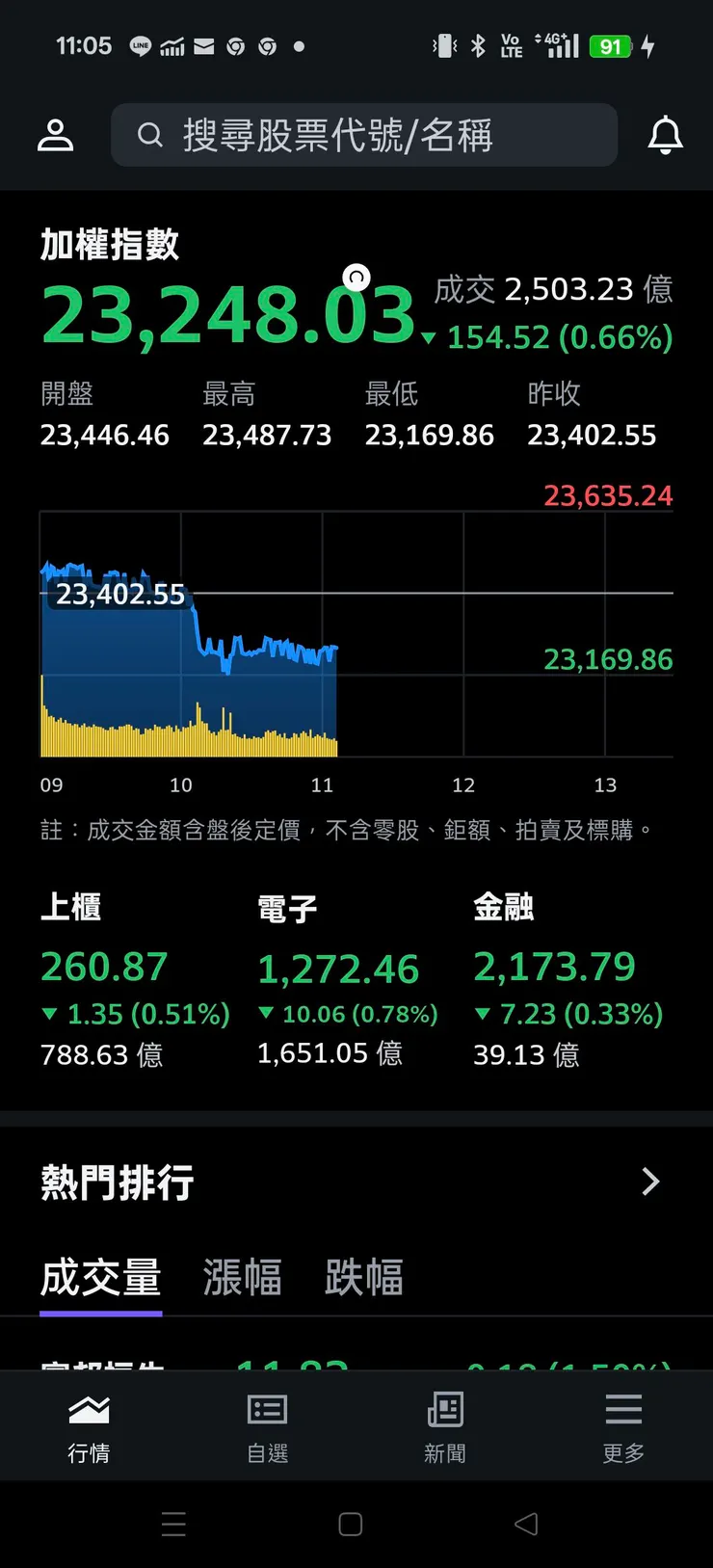Open the 更多 menu tab
Screen dimensions: 713x1568
(623, 1426)
